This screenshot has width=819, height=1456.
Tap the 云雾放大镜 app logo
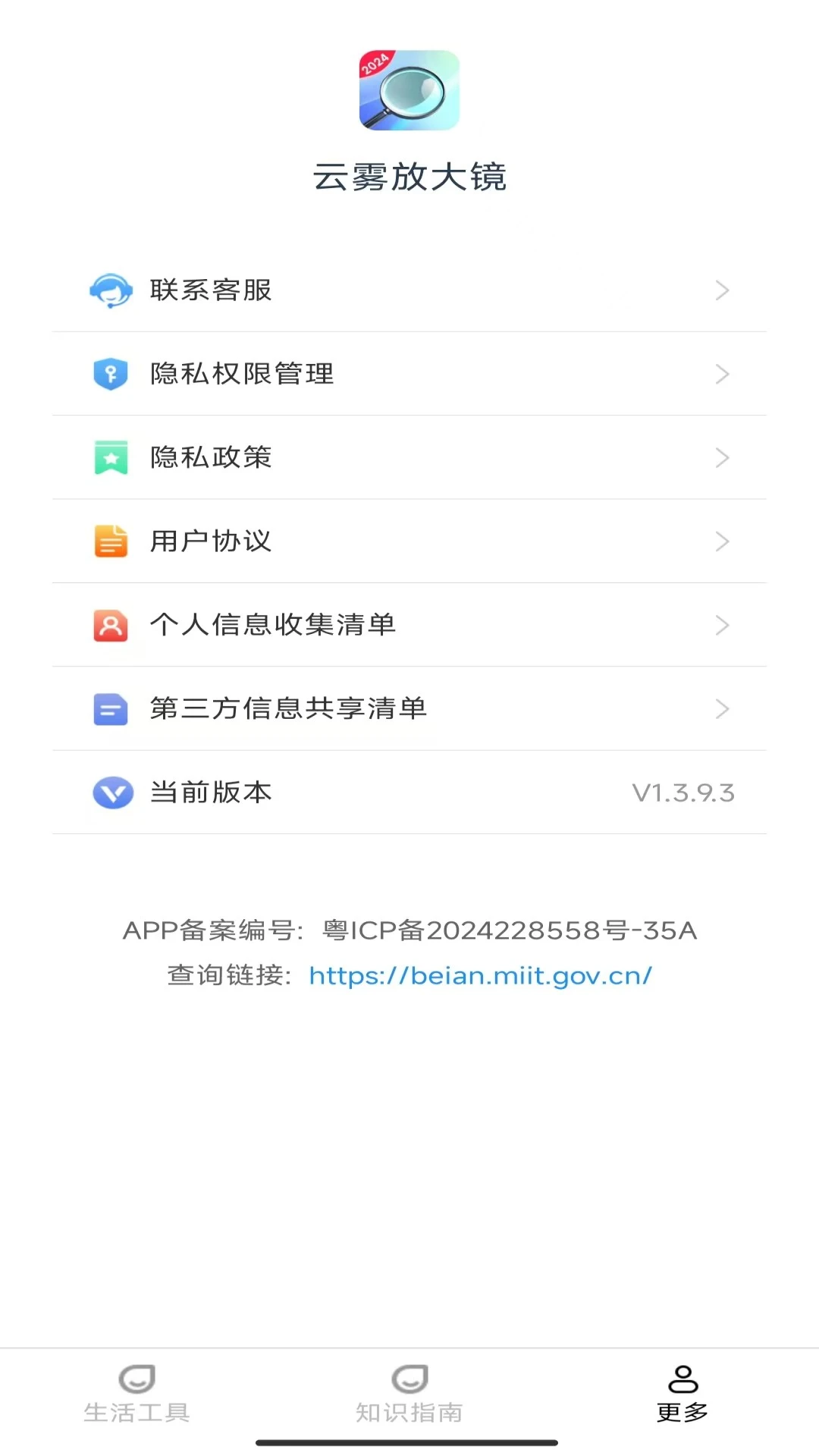(x=409, y=89)
